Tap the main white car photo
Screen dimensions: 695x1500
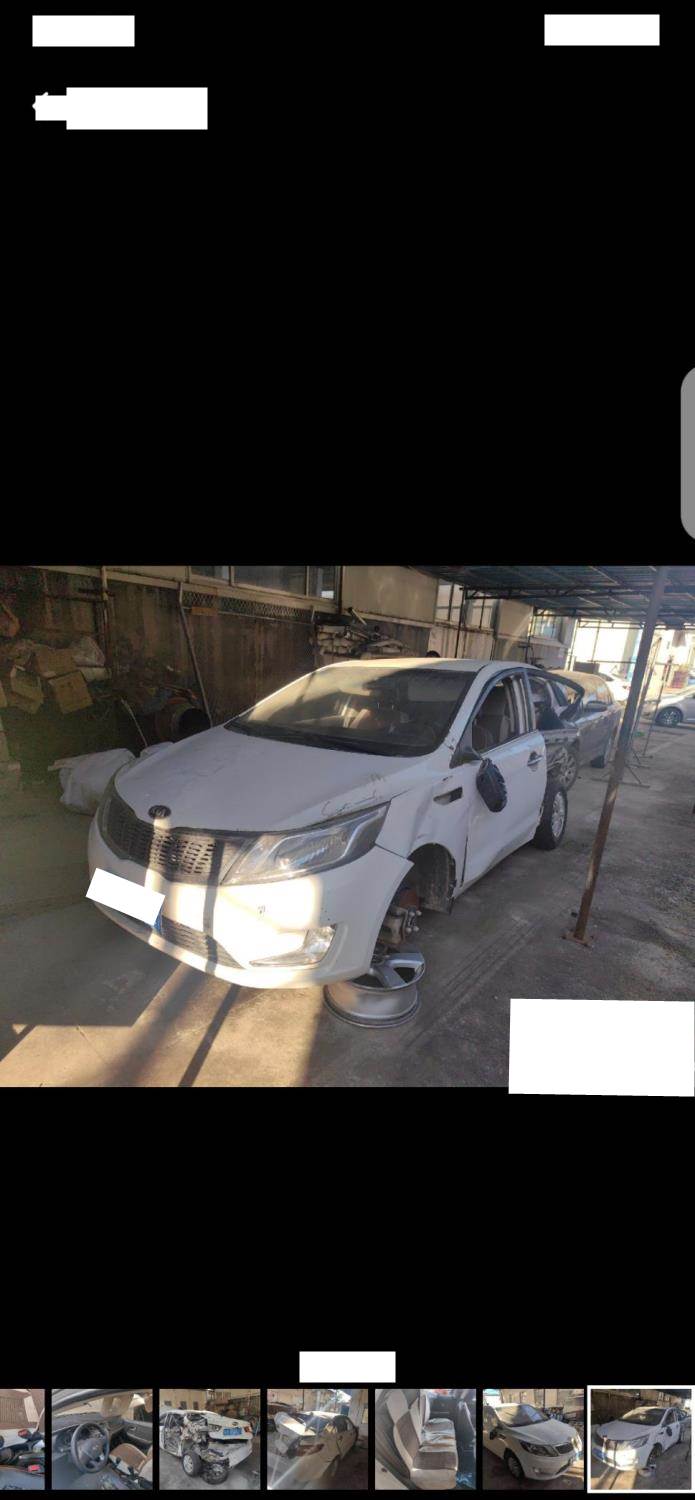(x=347, y=826)
